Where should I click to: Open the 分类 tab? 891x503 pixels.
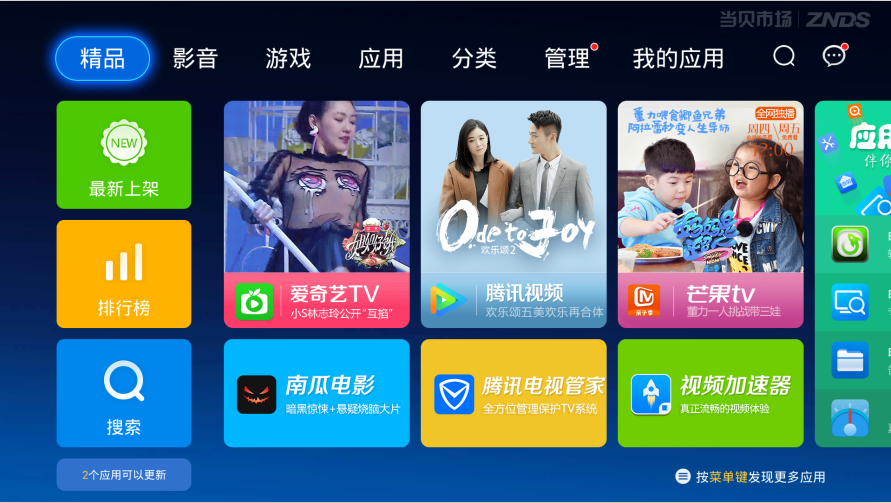[x=474, y=58]
